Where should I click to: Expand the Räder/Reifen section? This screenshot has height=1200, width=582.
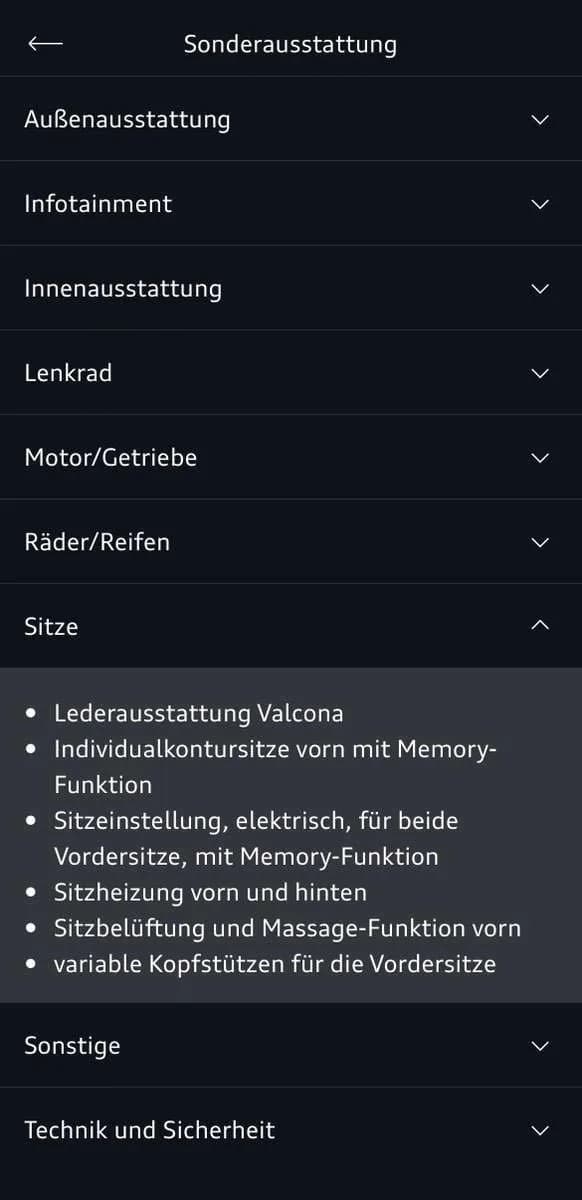291,542
